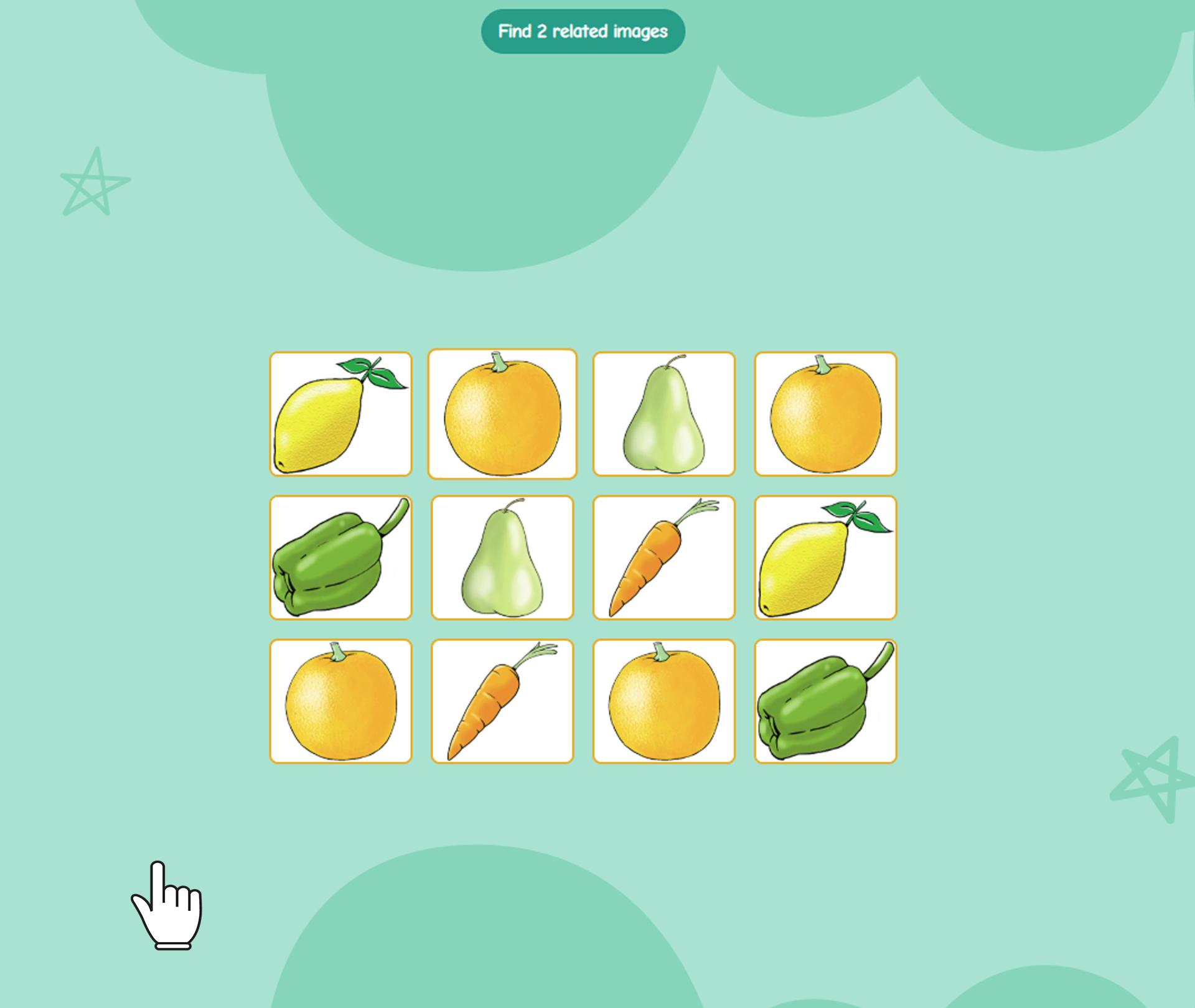The image size is (1195, 1008).
Task: Pick the carrot tile in the bottom row
Action: [502, 701]
